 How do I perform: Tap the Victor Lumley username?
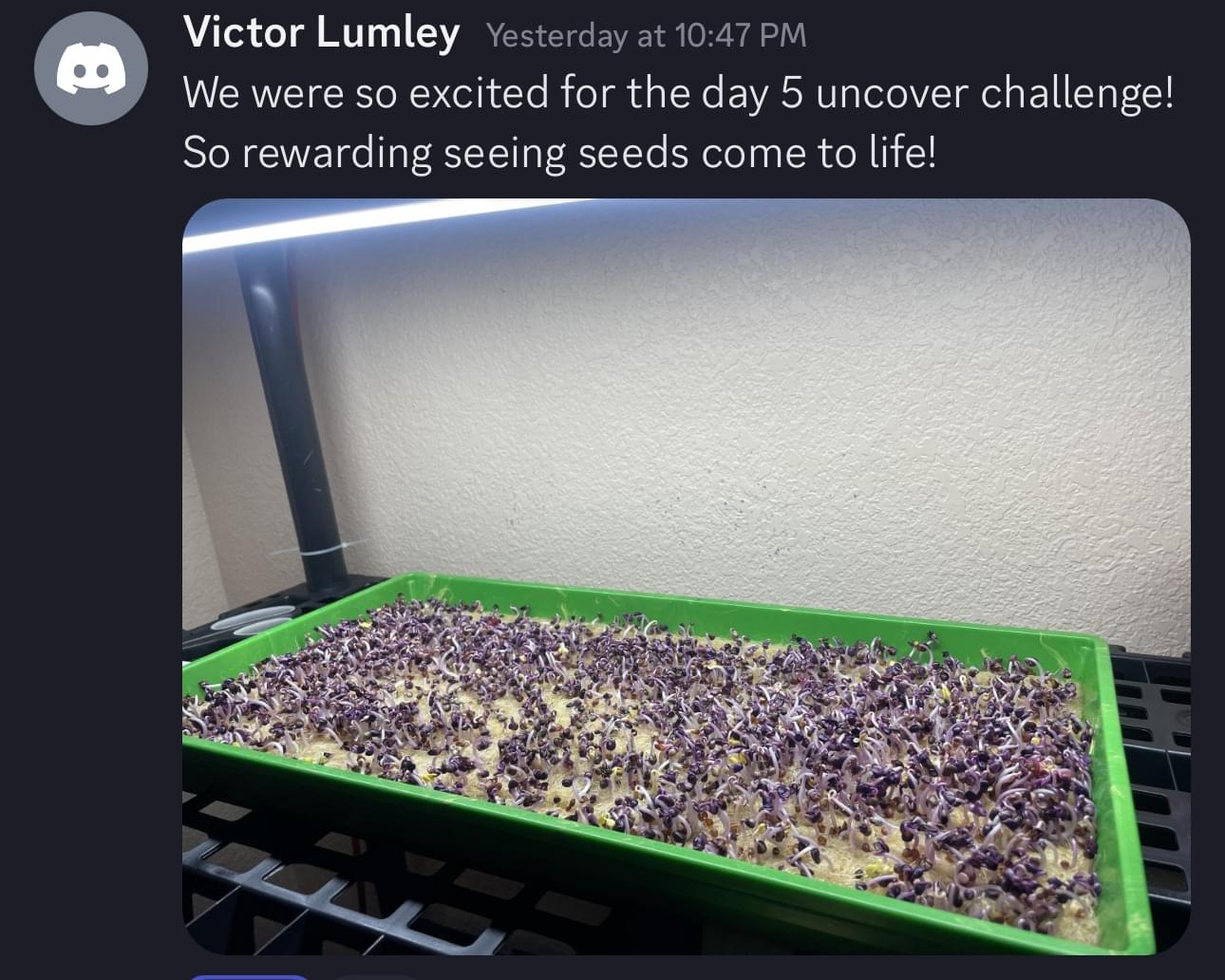321,33
